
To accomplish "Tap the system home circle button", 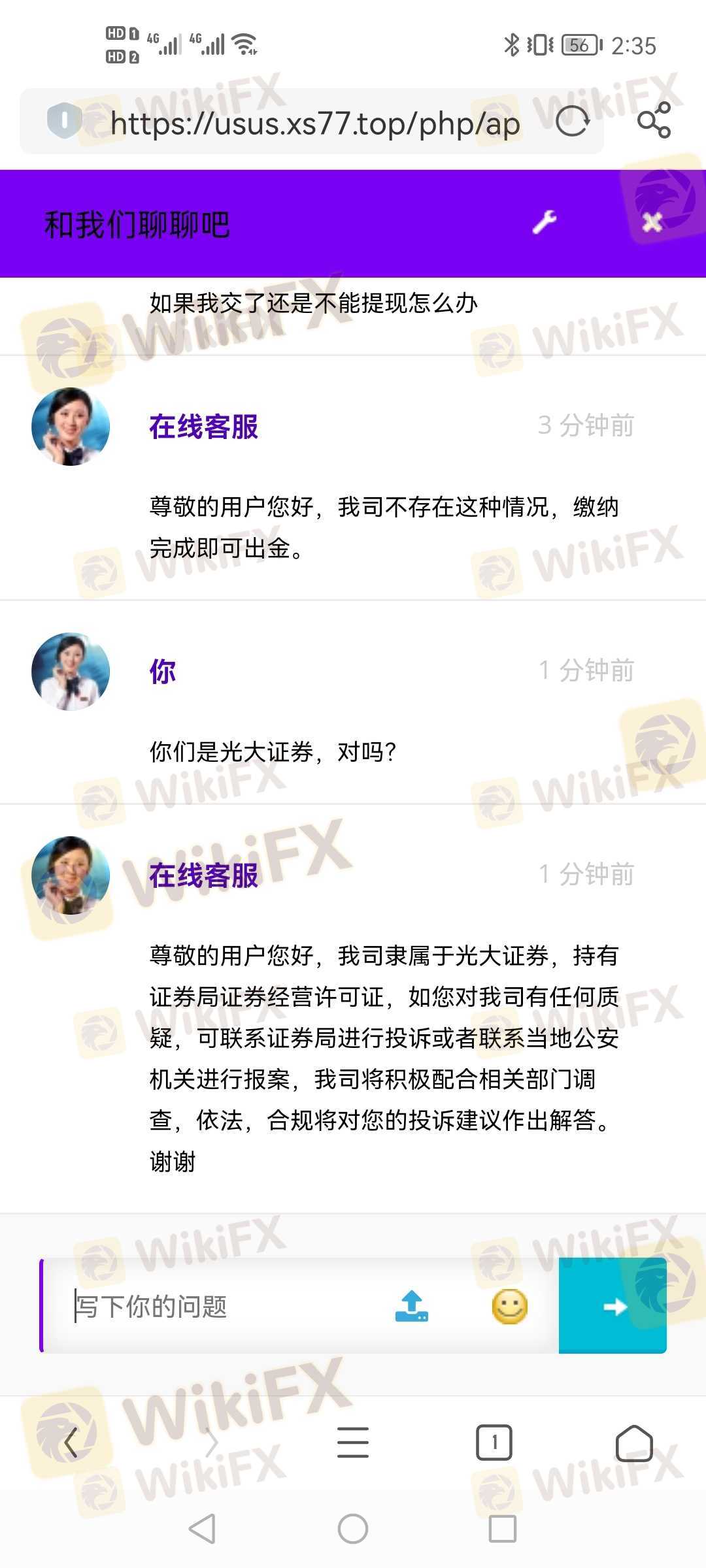I will [353, 1529].
